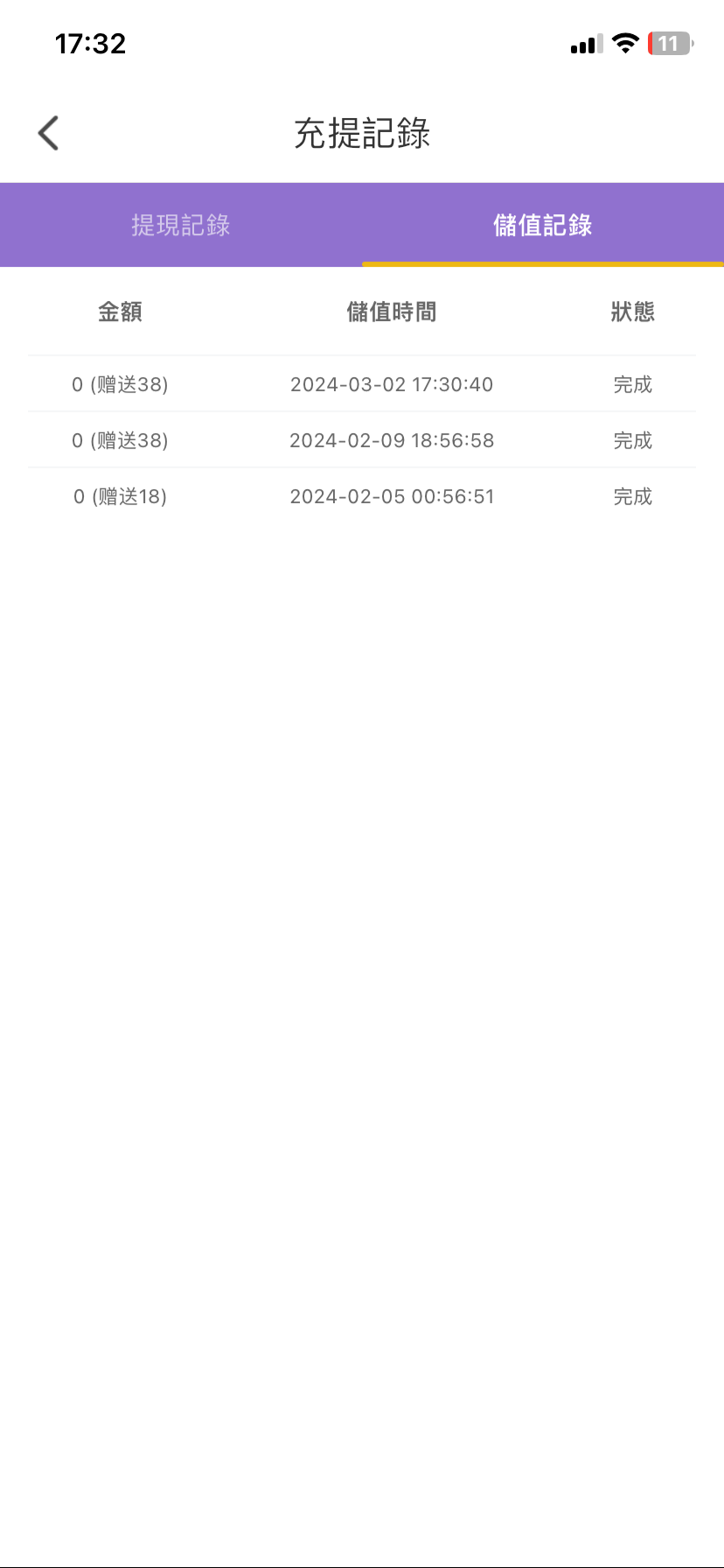Select the 儲值記錄 tab
Viewport: 724px width, 1568px height.
click(542, 225)
